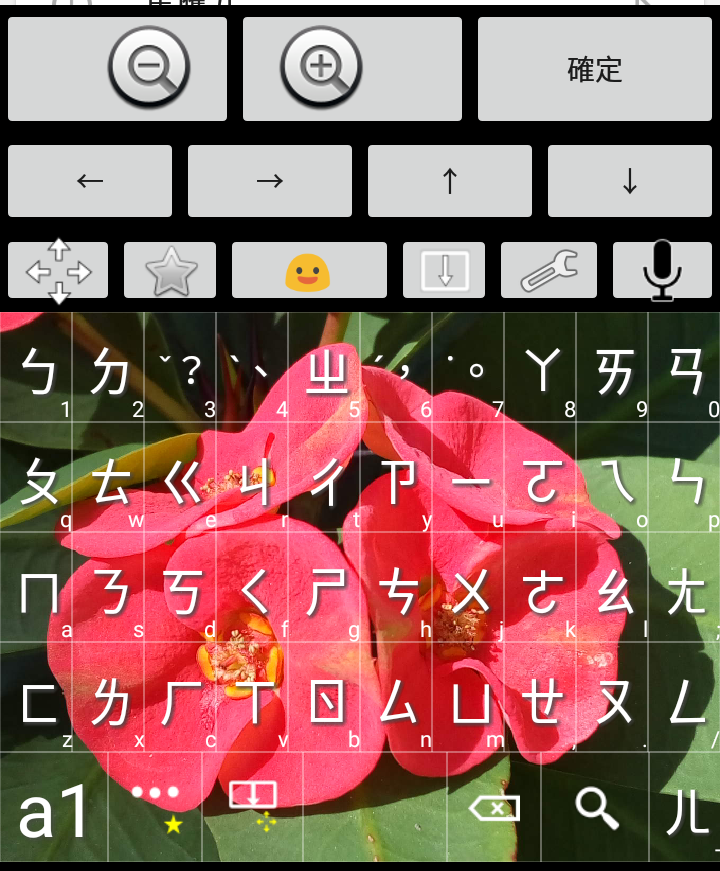
Task: Tap the down arrow button
Action: tap(630, 181)
